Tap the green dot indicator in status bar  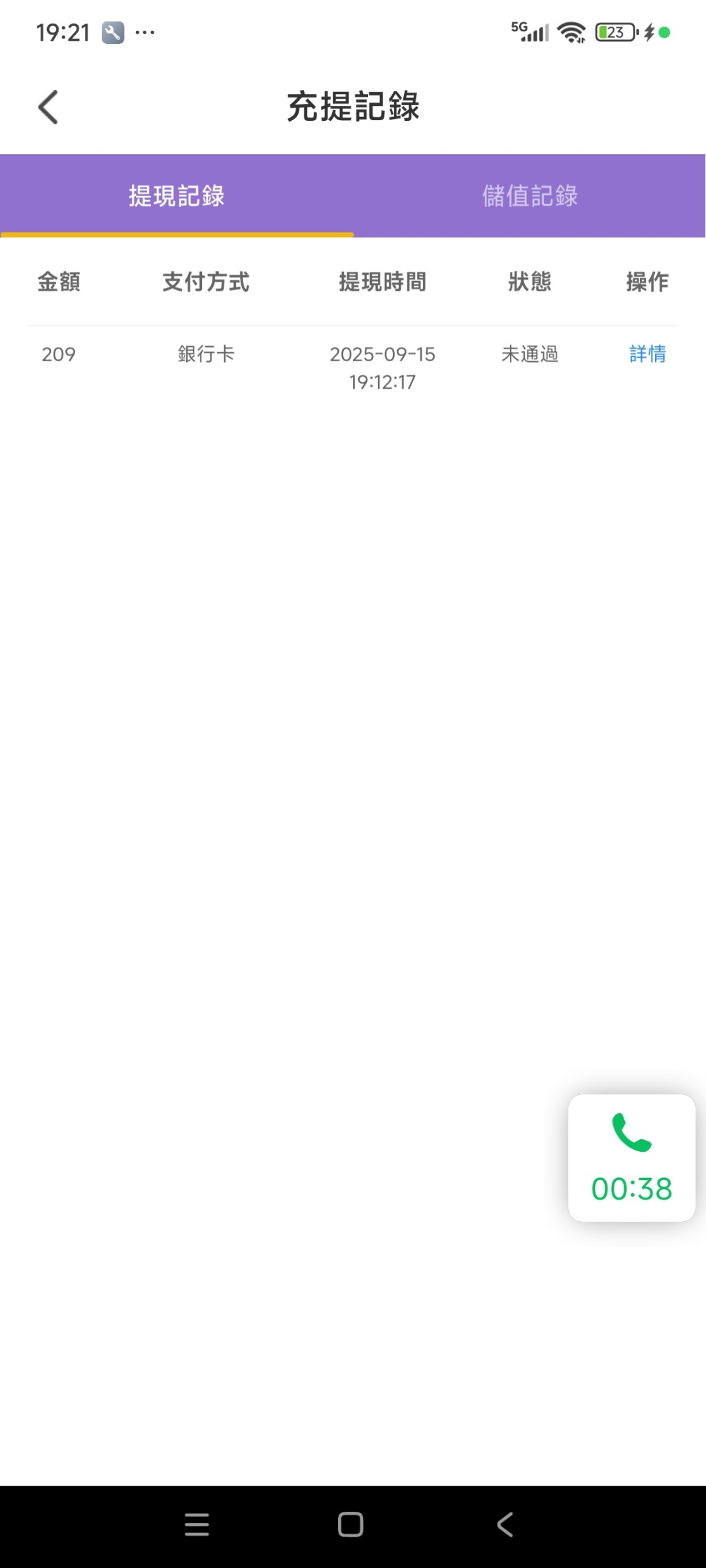(x=665, y=32)
